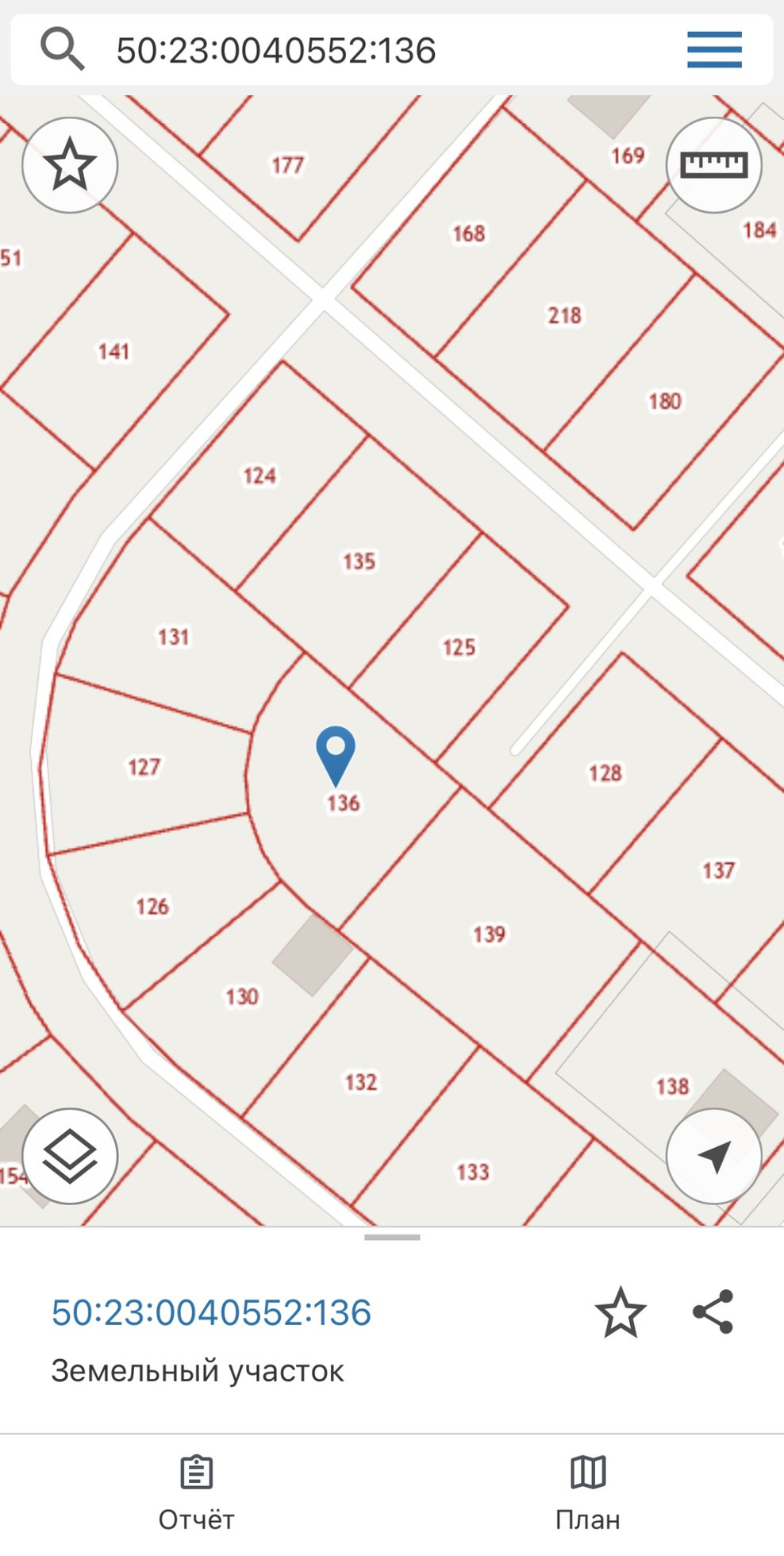Open favorites with the star button on map

click(x=70, y=165)
